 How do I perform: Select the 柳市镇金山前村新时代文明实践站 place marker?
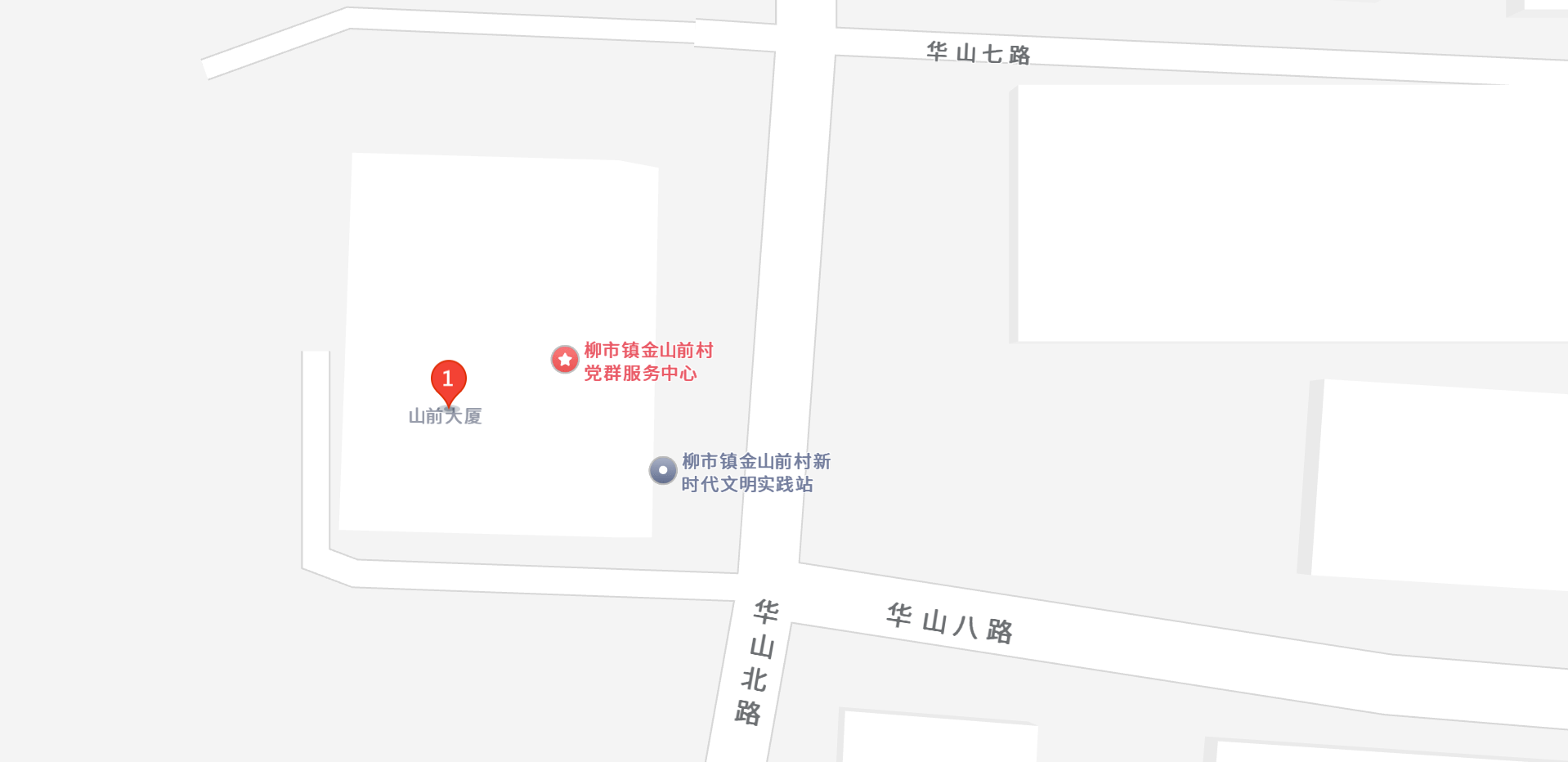pyautogui.click(x=663, y=470)
